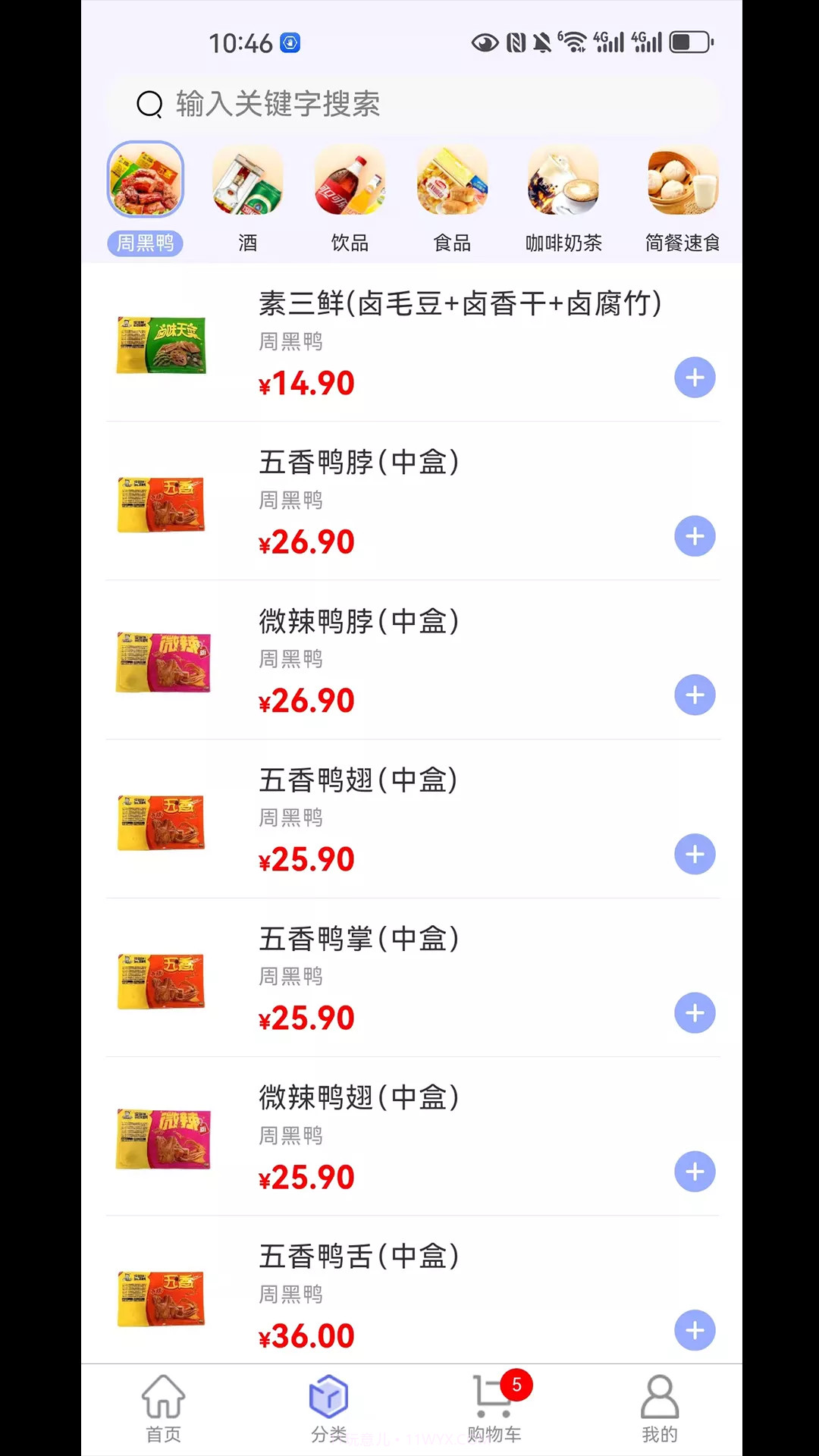The height and width of the screenshot is (1456, 819).
Task: View the 微辣鸭翅 product thumbnail
Action: pyautogui.click(x=162, y=1140)
